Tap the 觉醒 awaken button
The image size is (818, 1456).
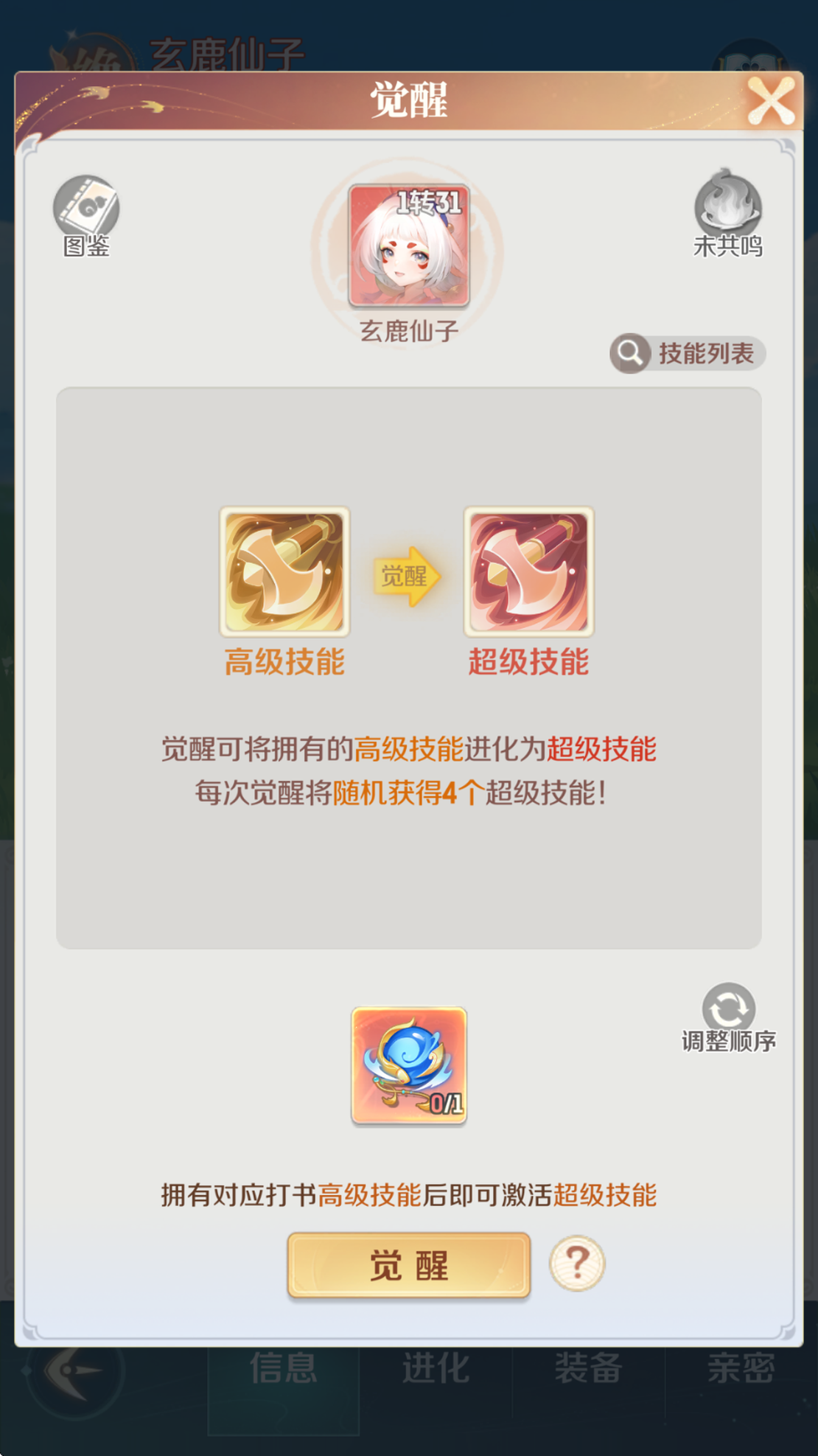tap(408, 1265)
